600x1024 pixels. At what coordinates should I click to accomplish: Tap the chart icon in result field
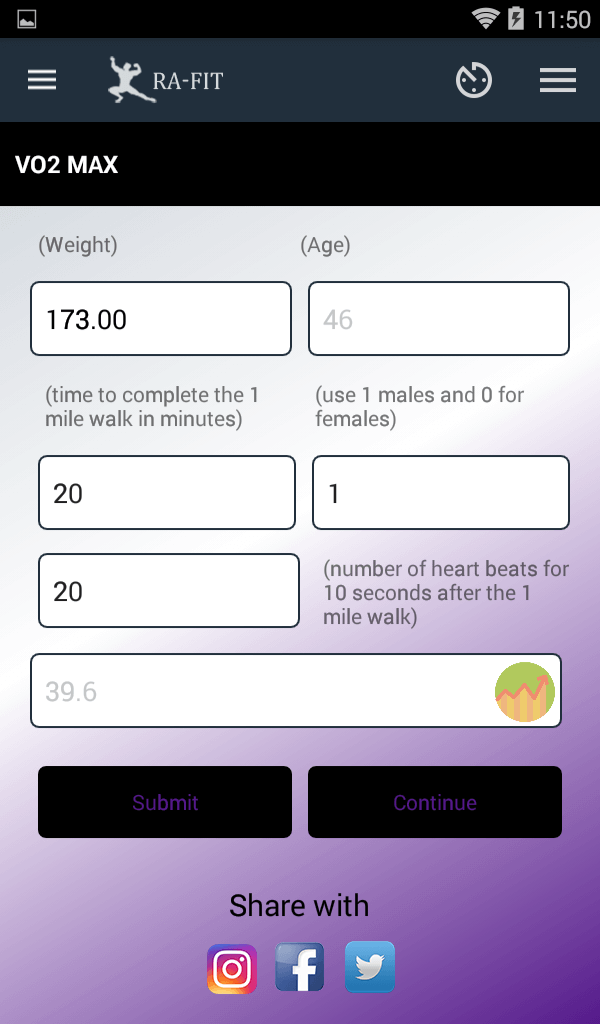point(525,691)
